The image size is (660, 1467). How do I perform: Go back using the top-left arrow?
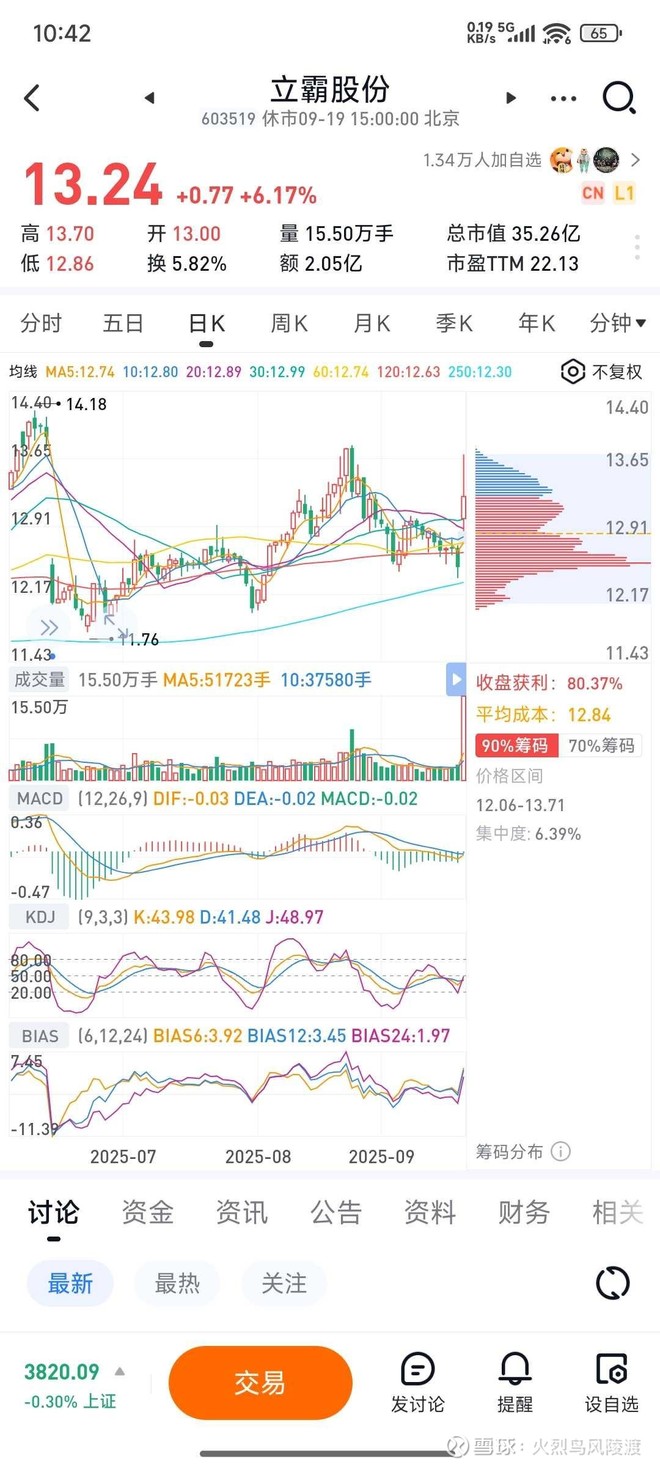33,98
